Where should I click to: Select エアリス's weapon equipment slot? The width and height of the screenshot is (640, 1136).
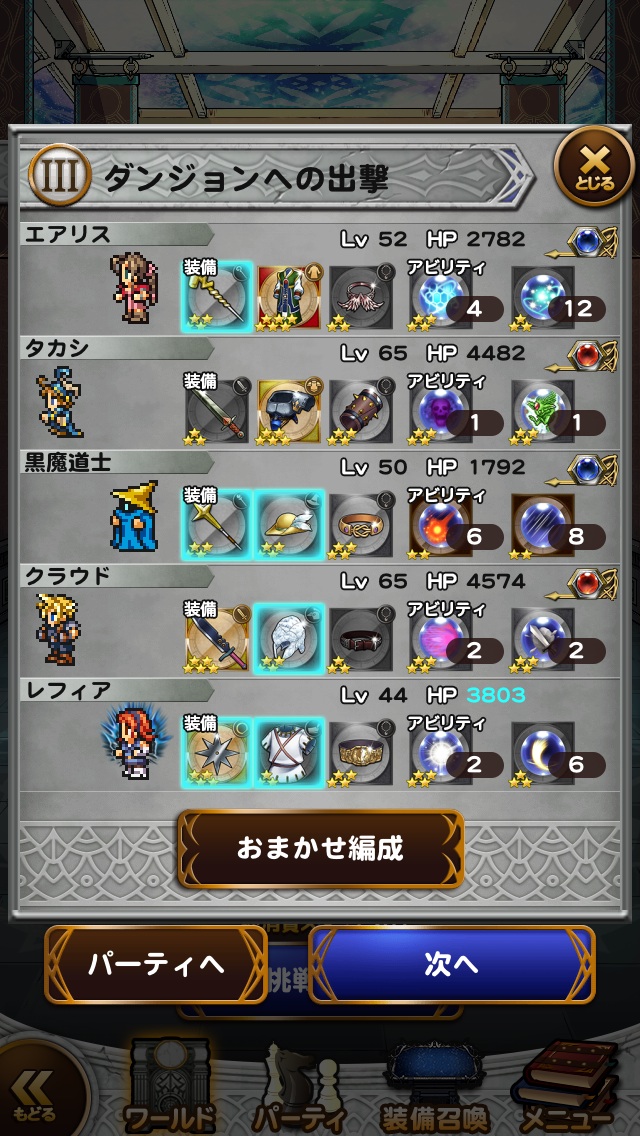point(215,296)
